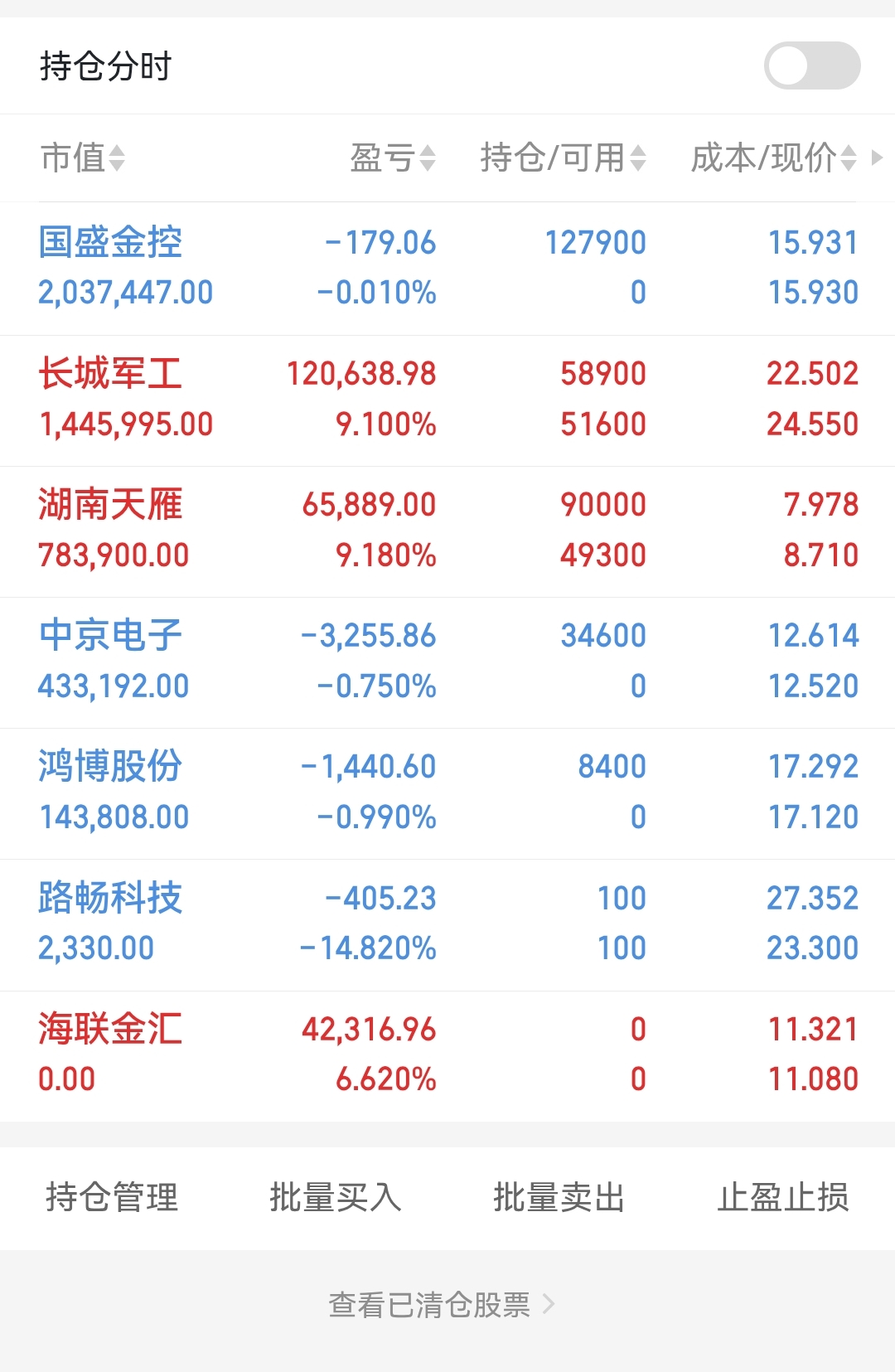The width and height of the screenshot is (895, 1372).
Task: View 查看已清仓股票 link
Action: coord(441,1305)
